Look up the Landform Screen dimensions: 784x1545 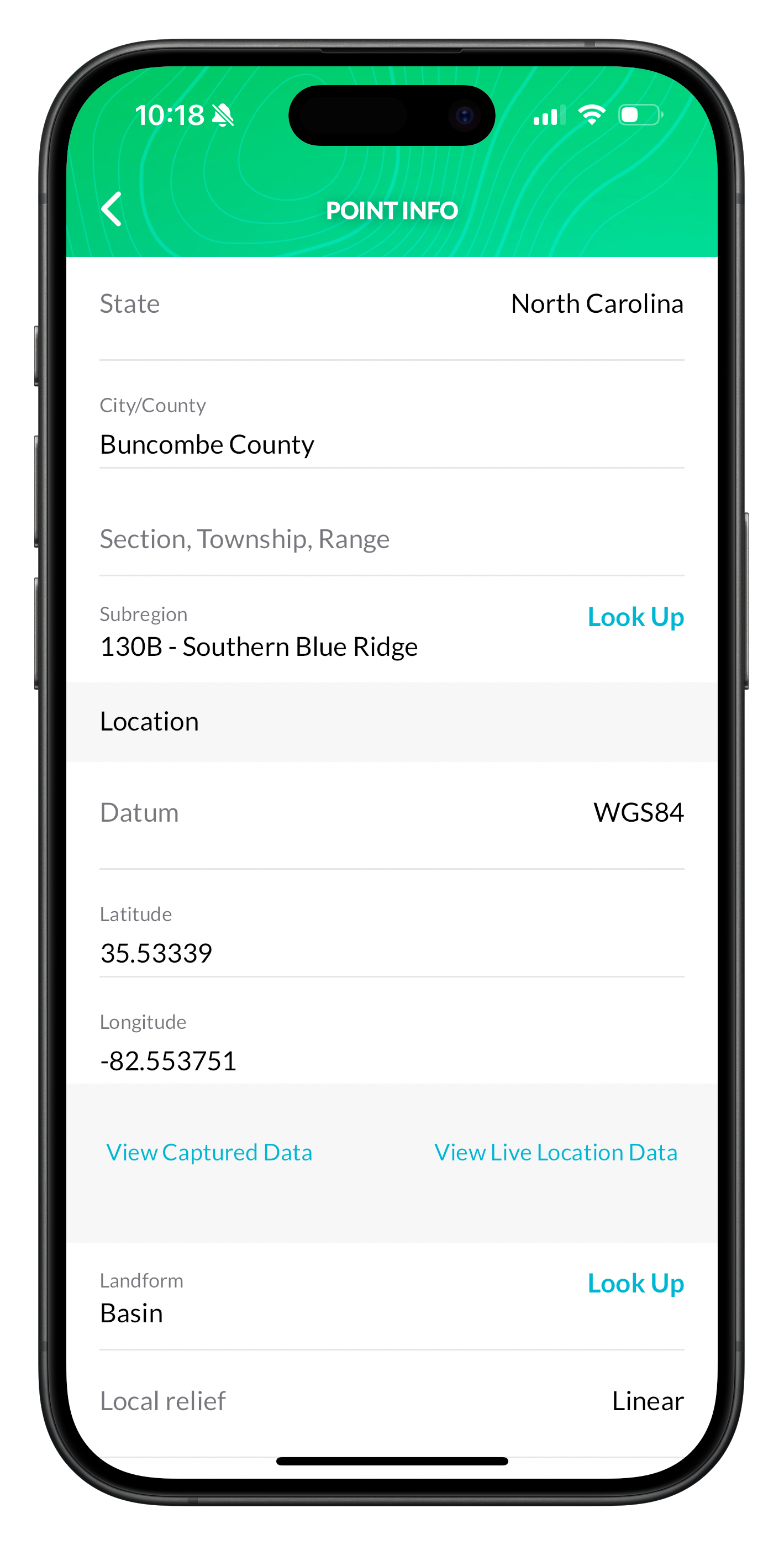635,1284
